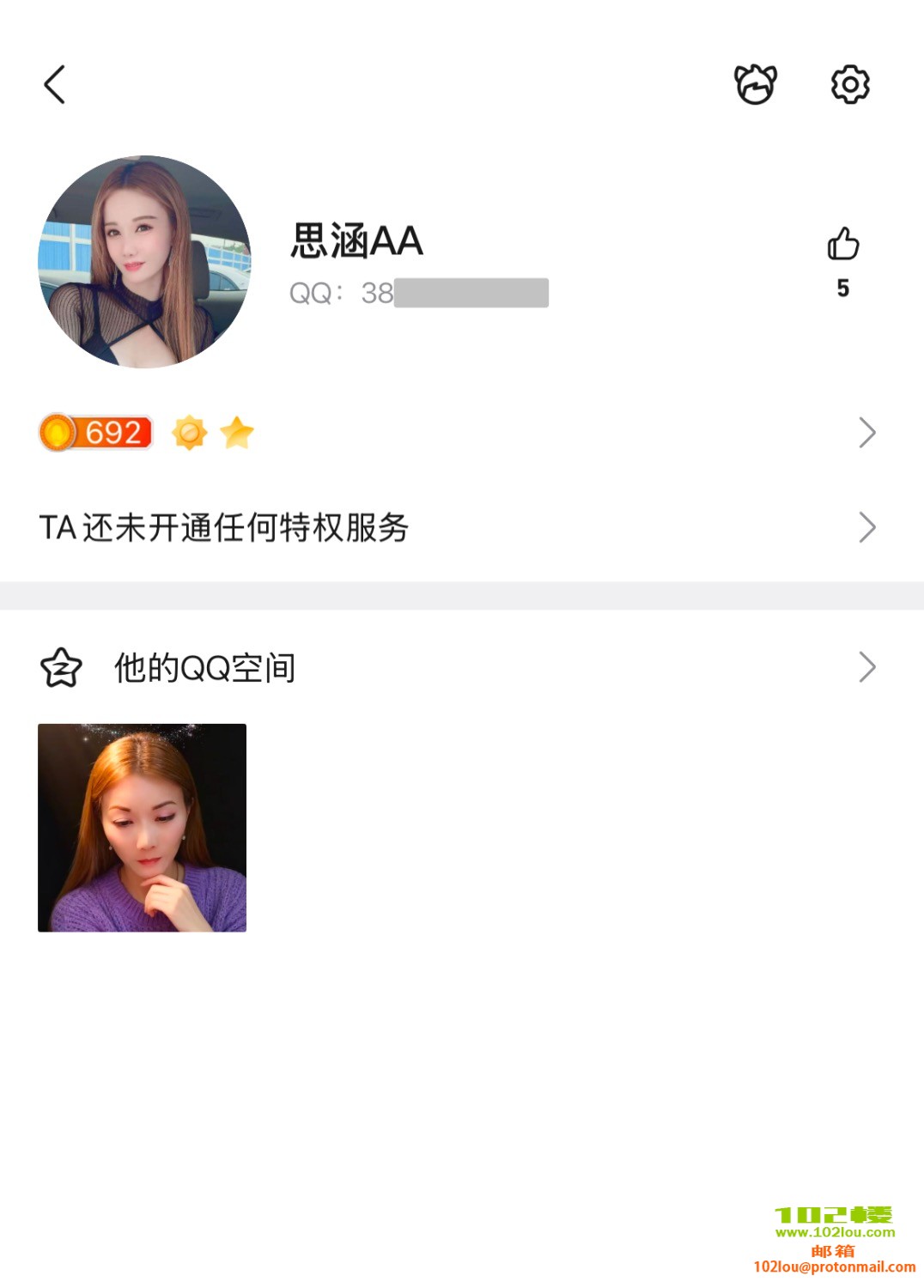
Task: Open 他的QQ空间
Action: (x=460, y=667)
